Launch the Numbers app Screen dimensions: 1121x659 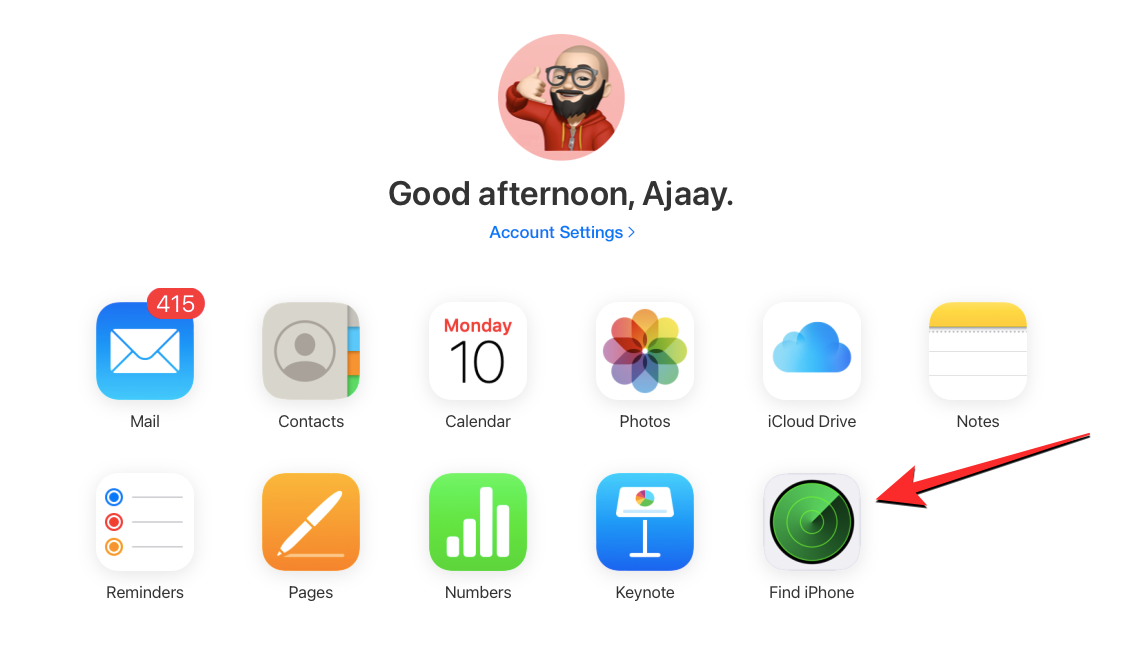tap(478, 522)
